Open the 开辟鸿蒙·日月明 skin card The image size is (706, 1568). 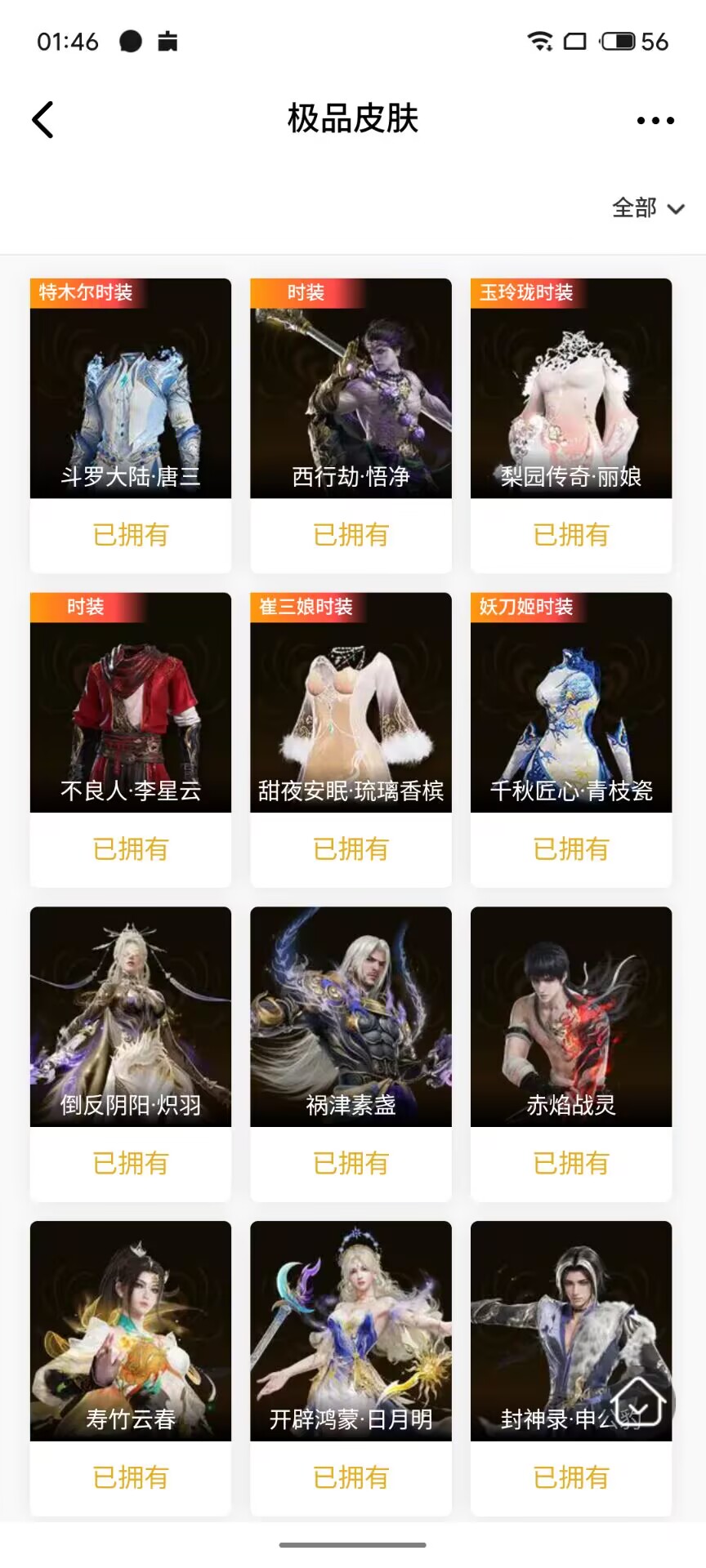click(x=351, y=1331)
